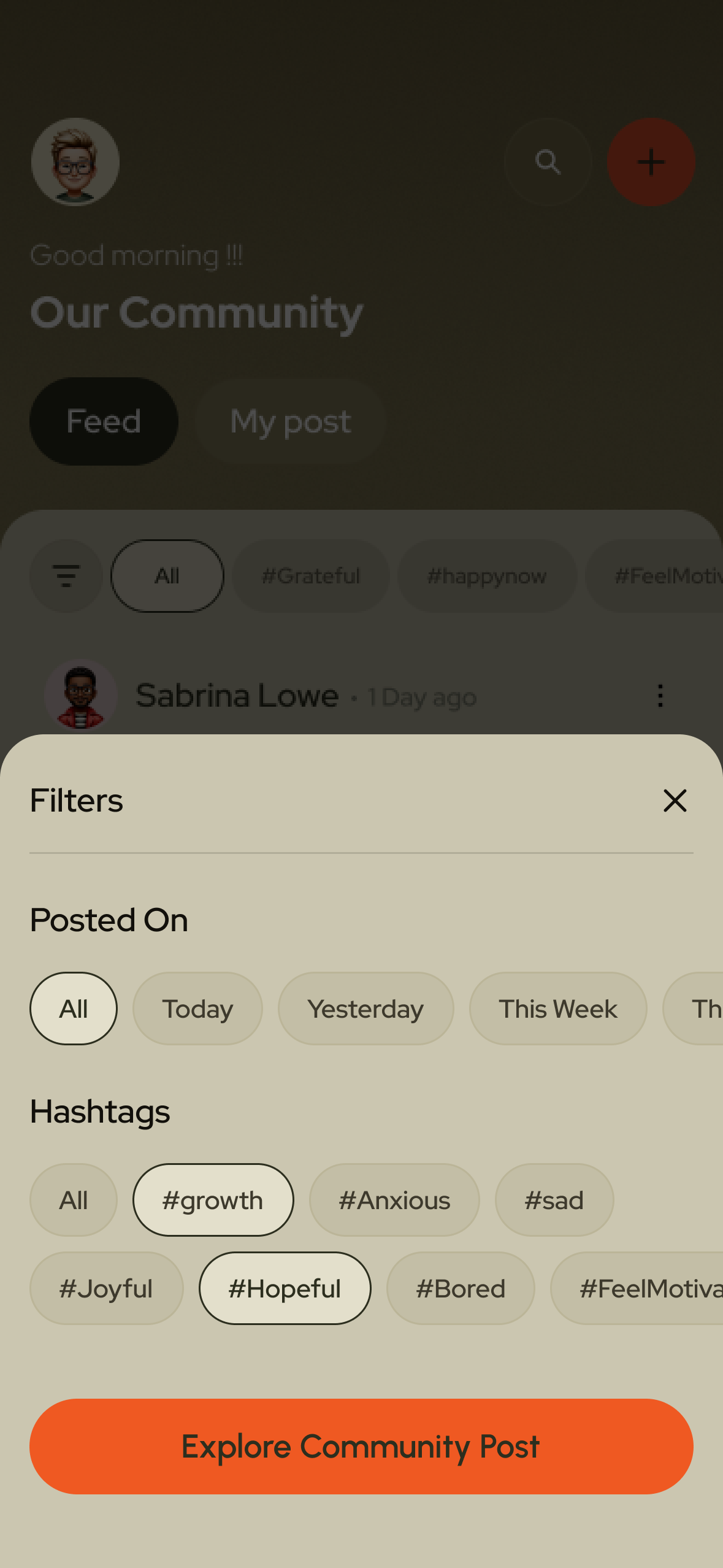The image size is (723, 1568).
Task: Pick the #Anxious hashtag
Action: tap(394, 1200)
